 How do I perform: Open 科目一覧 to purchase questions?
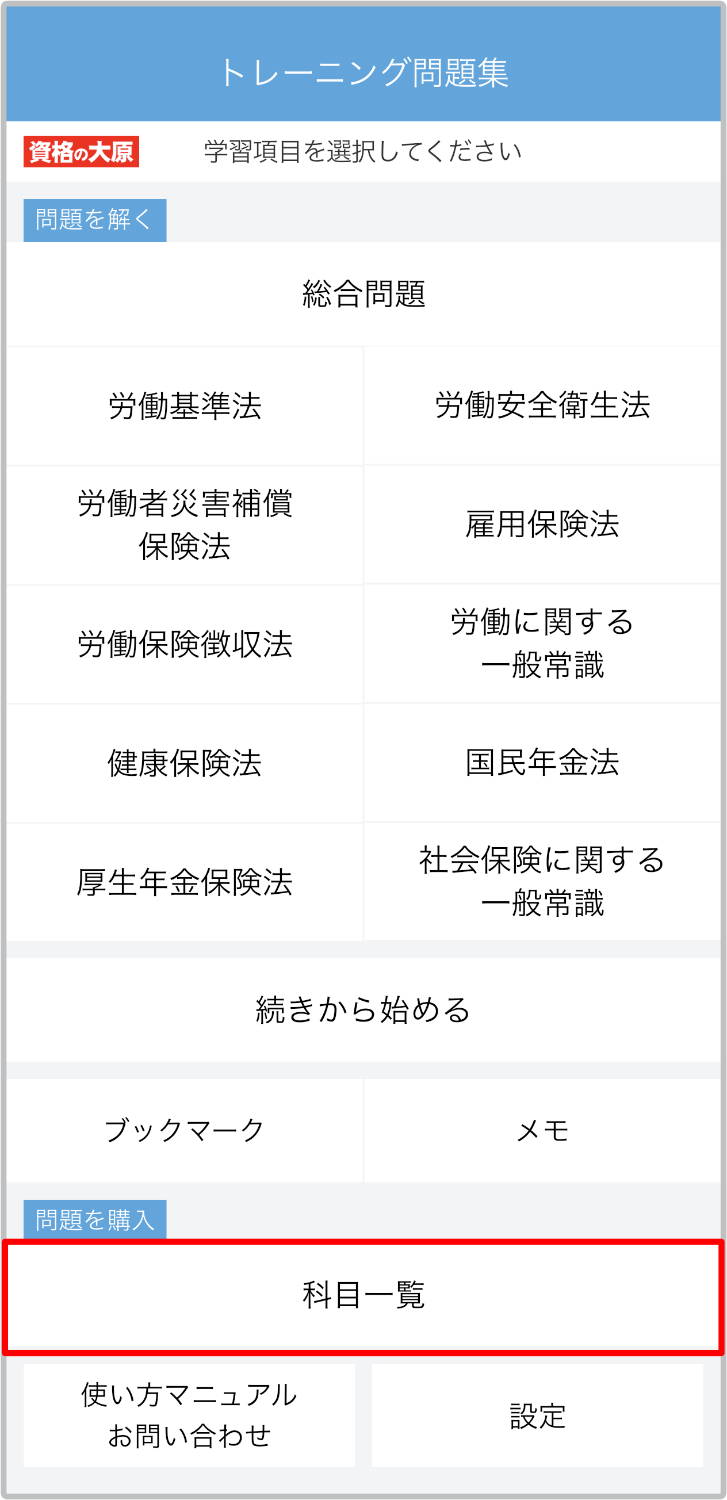pyautogui.click(x=363, y=1296)
